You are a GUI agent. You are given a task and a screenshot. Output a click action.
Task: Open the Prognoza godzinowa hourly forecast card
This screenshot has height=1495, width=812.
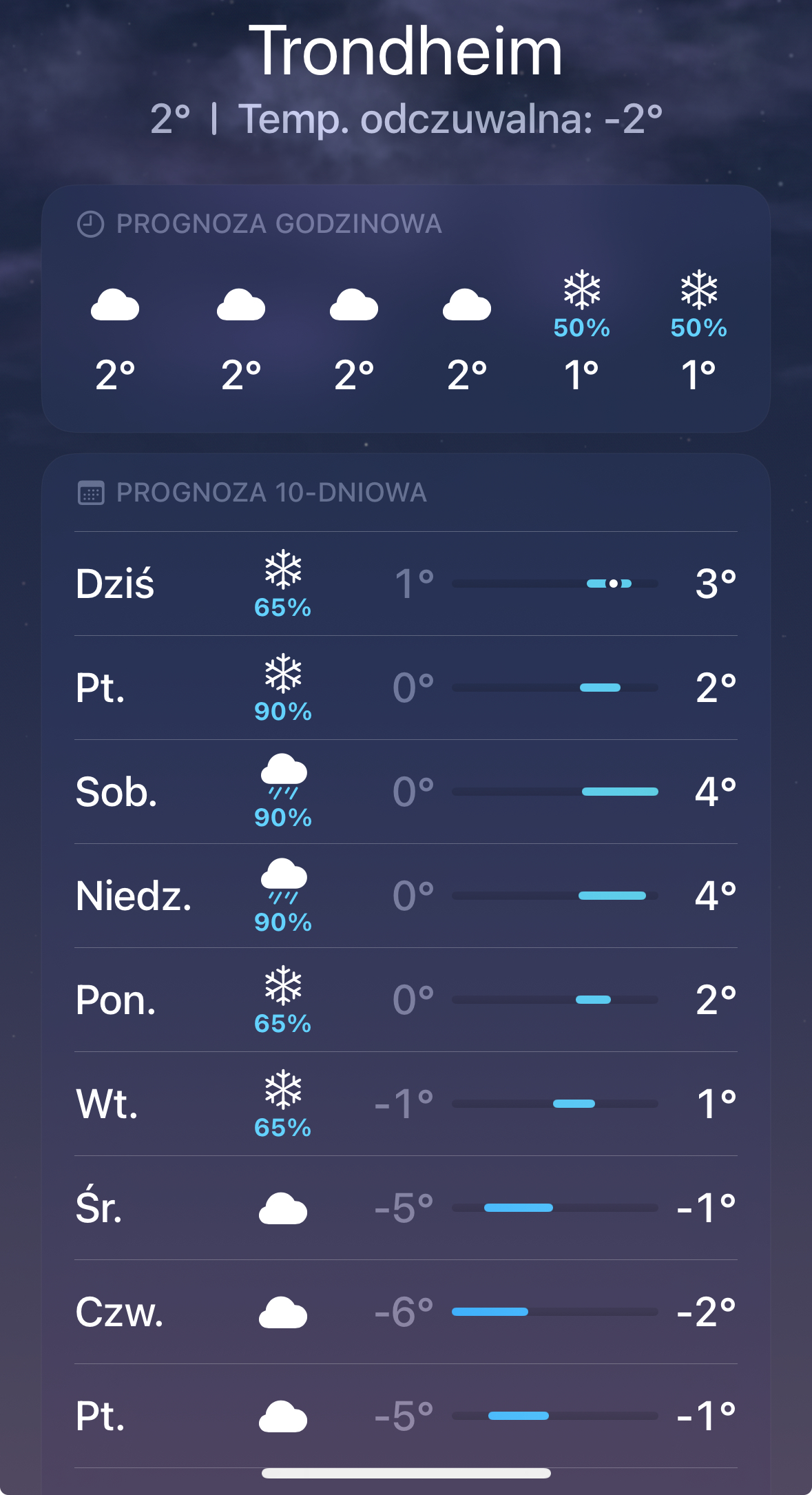(406, 308)
